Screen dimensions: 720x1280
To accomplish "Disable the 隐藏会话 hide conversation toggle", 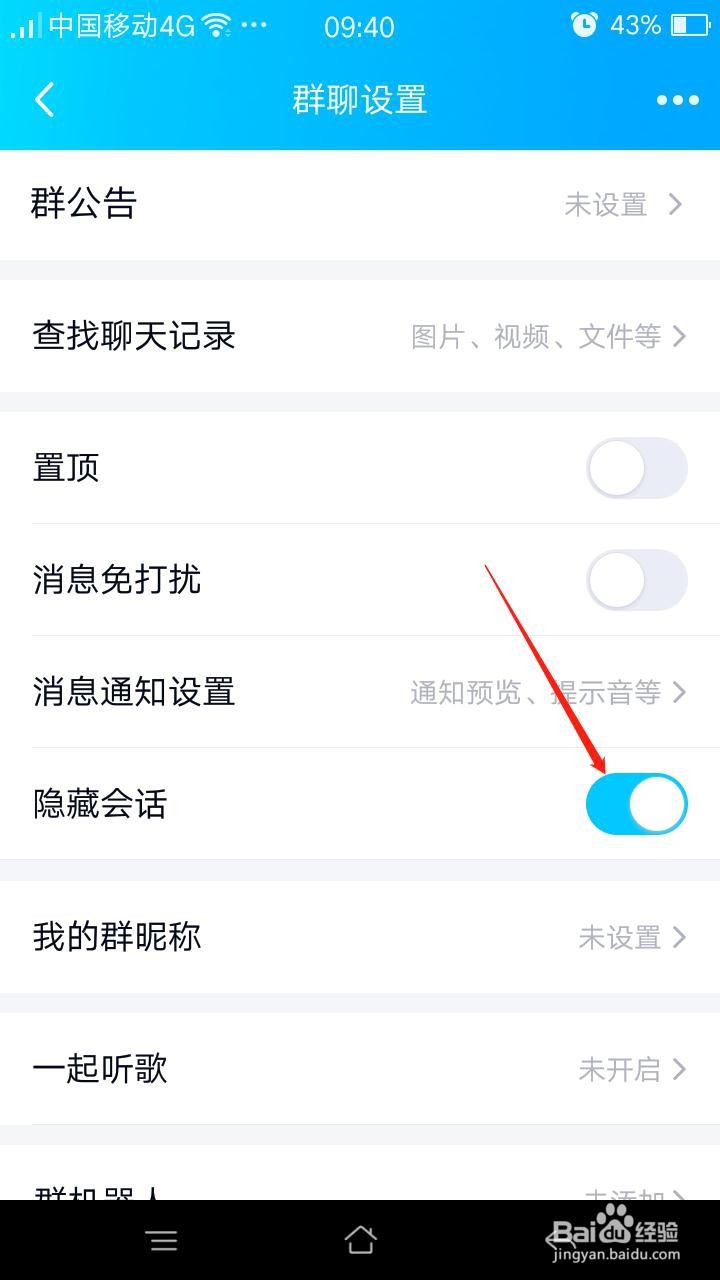I will 636,803.
